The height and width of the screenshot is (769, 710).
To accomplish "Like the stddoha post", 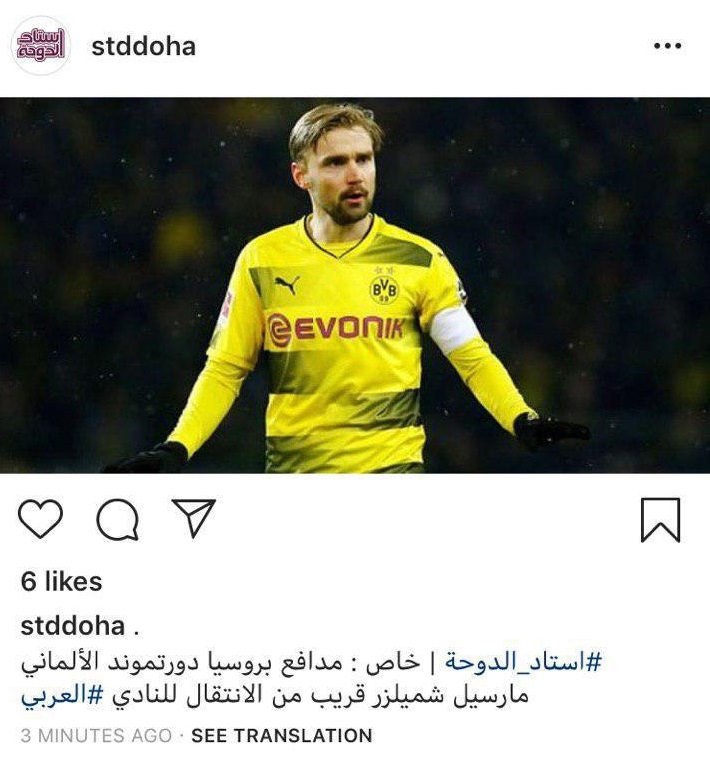I will (41, 519).
